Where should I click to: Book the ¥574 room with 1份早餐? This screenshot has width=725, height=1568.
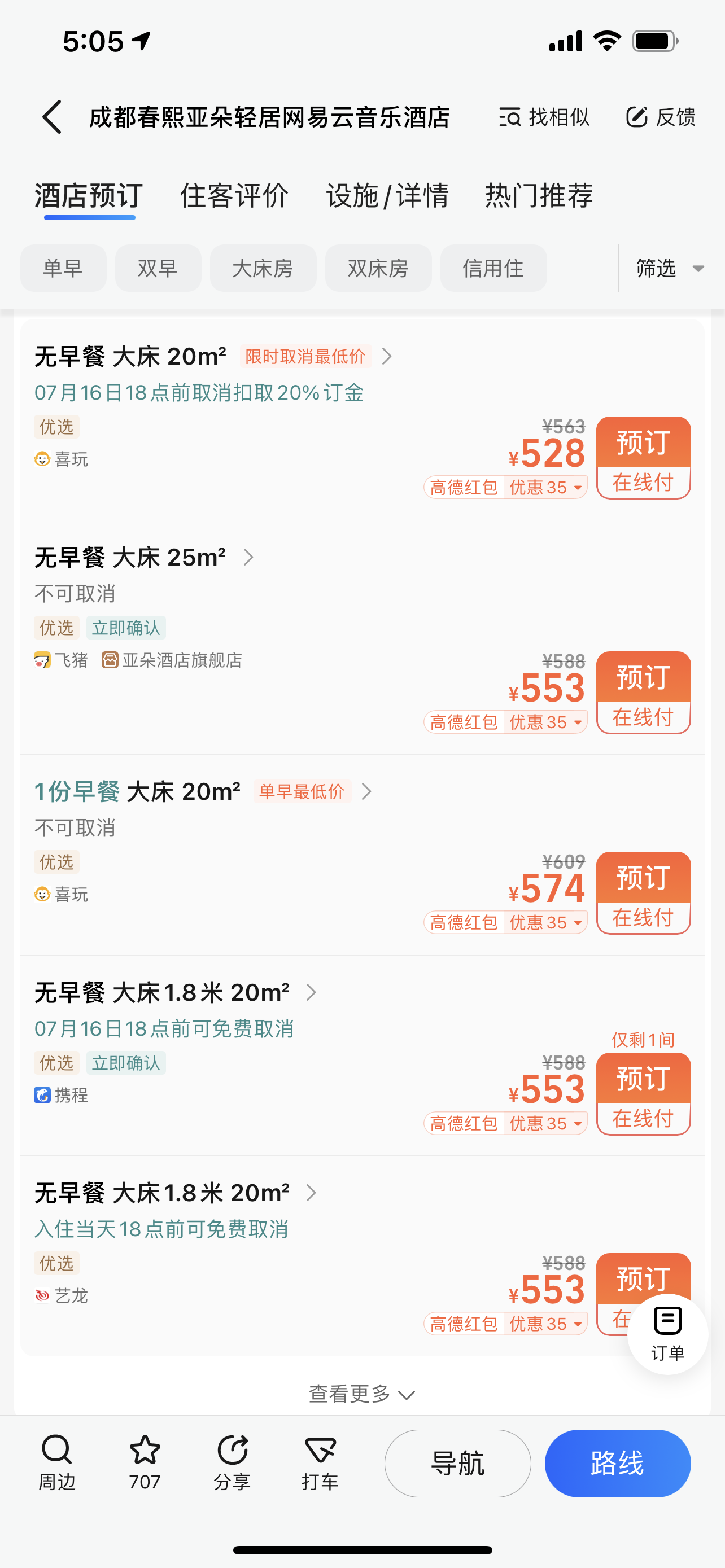(x=644, y=892)
